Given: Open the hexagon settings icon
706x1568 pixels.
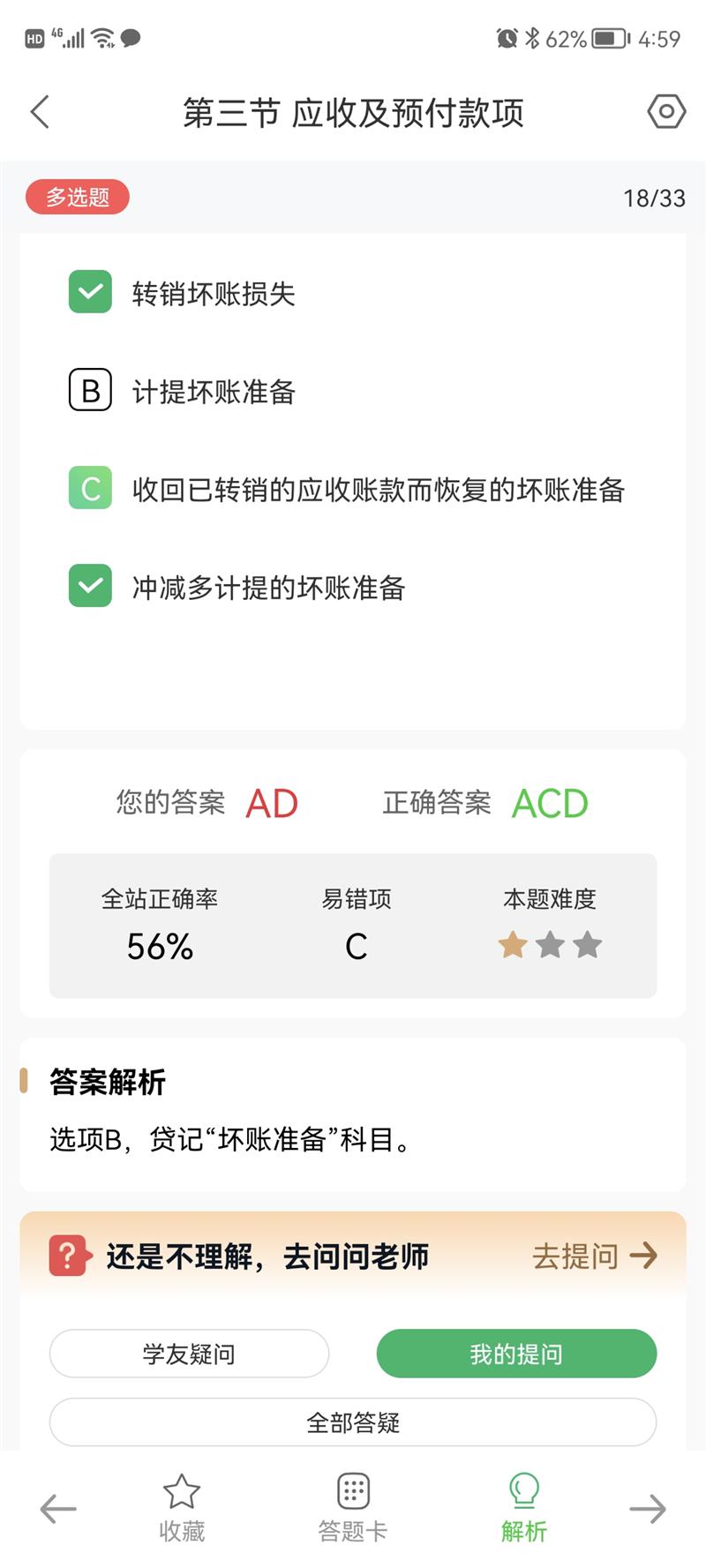Looking at the screenshot, I should [x=665, y=112].
